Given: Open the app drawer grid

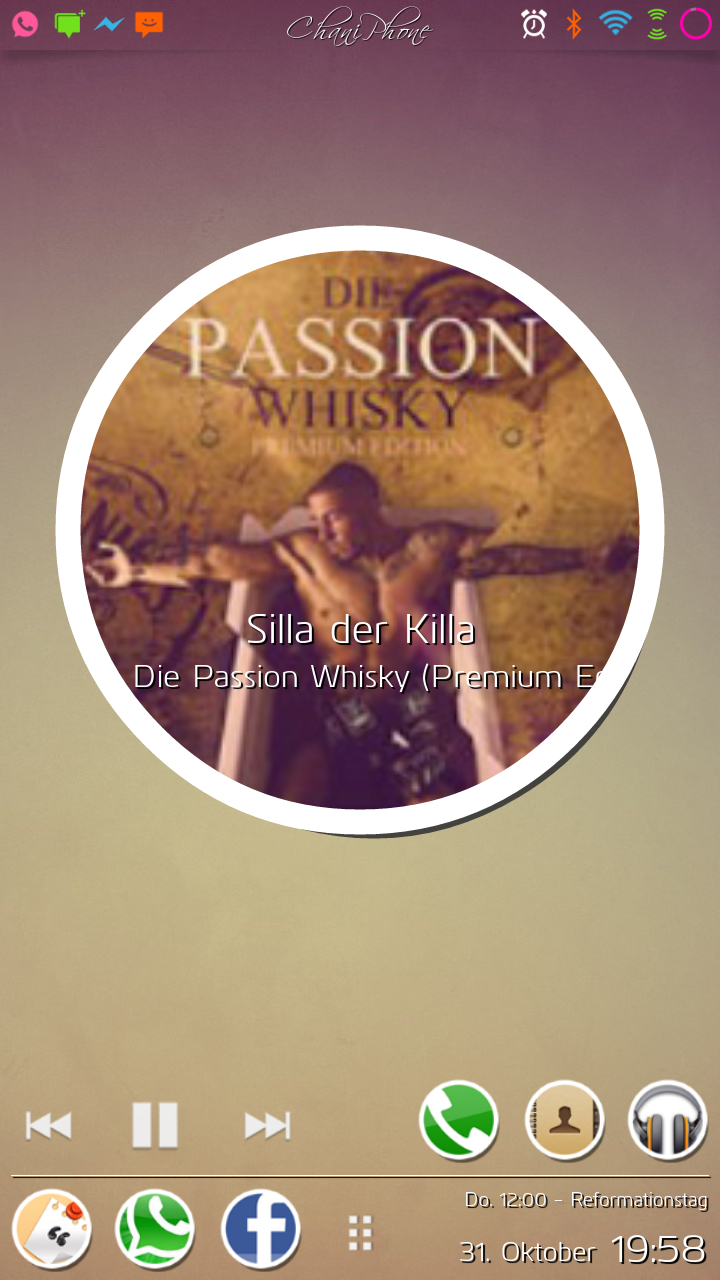Looking at the screenshot, I should pyautogui.click(x=360, y=1233).
